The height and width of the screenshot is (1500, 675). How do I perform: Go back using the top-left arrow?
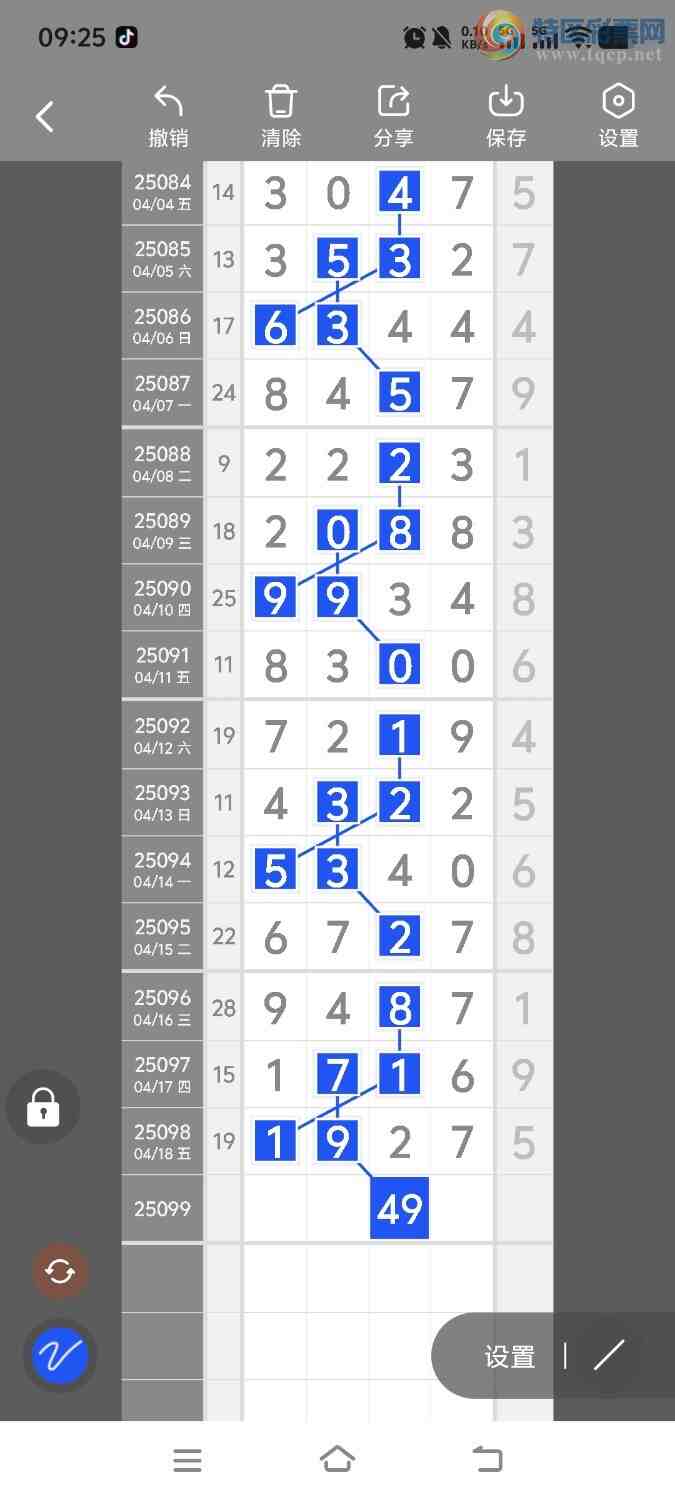tap(45, 117)
